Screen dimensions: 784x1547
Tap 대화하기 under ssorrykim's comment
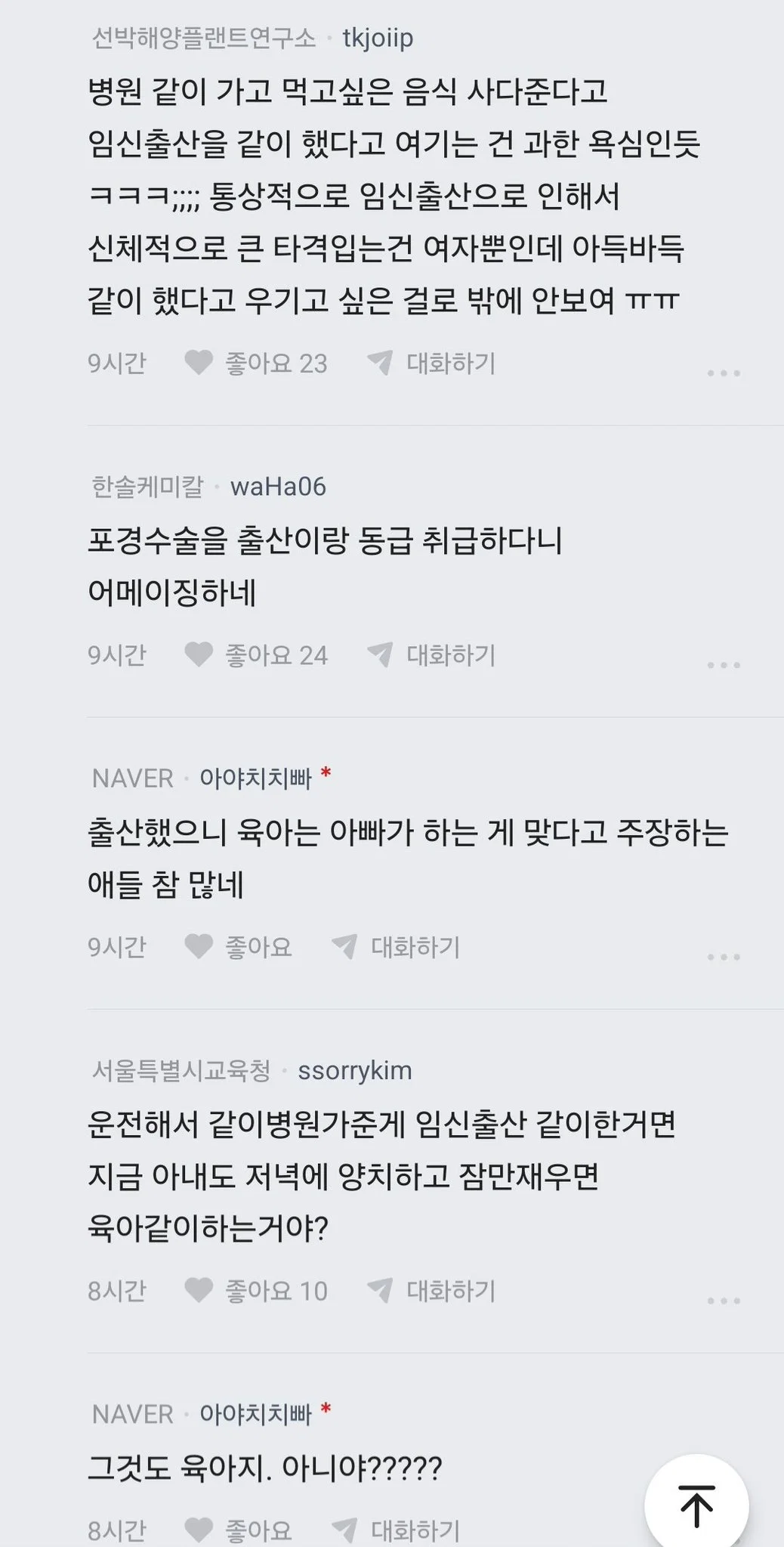coord(431,1291)
